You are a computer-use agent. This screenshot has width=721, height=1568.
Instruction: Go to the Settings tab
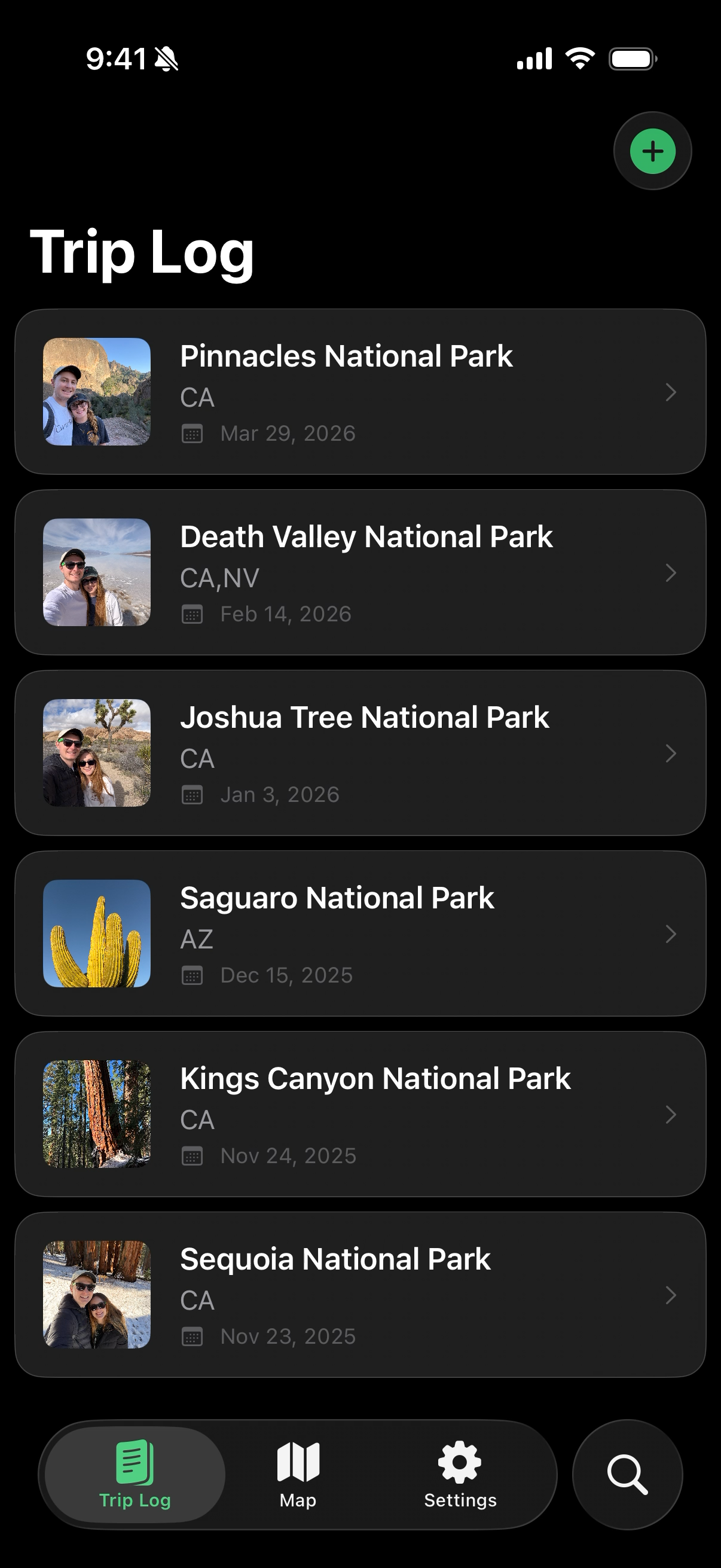click(460, 1474)
